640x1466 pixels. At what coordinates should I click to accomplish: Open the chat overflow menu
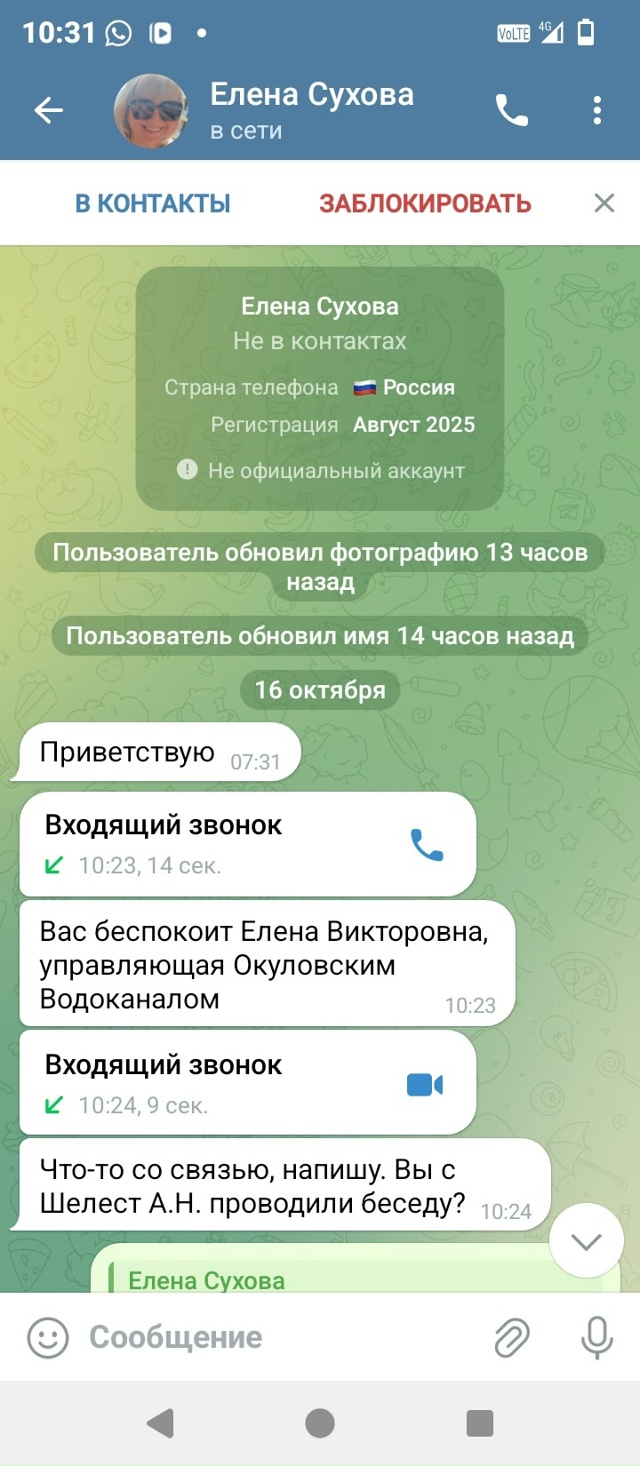click(x=597, y=110)
